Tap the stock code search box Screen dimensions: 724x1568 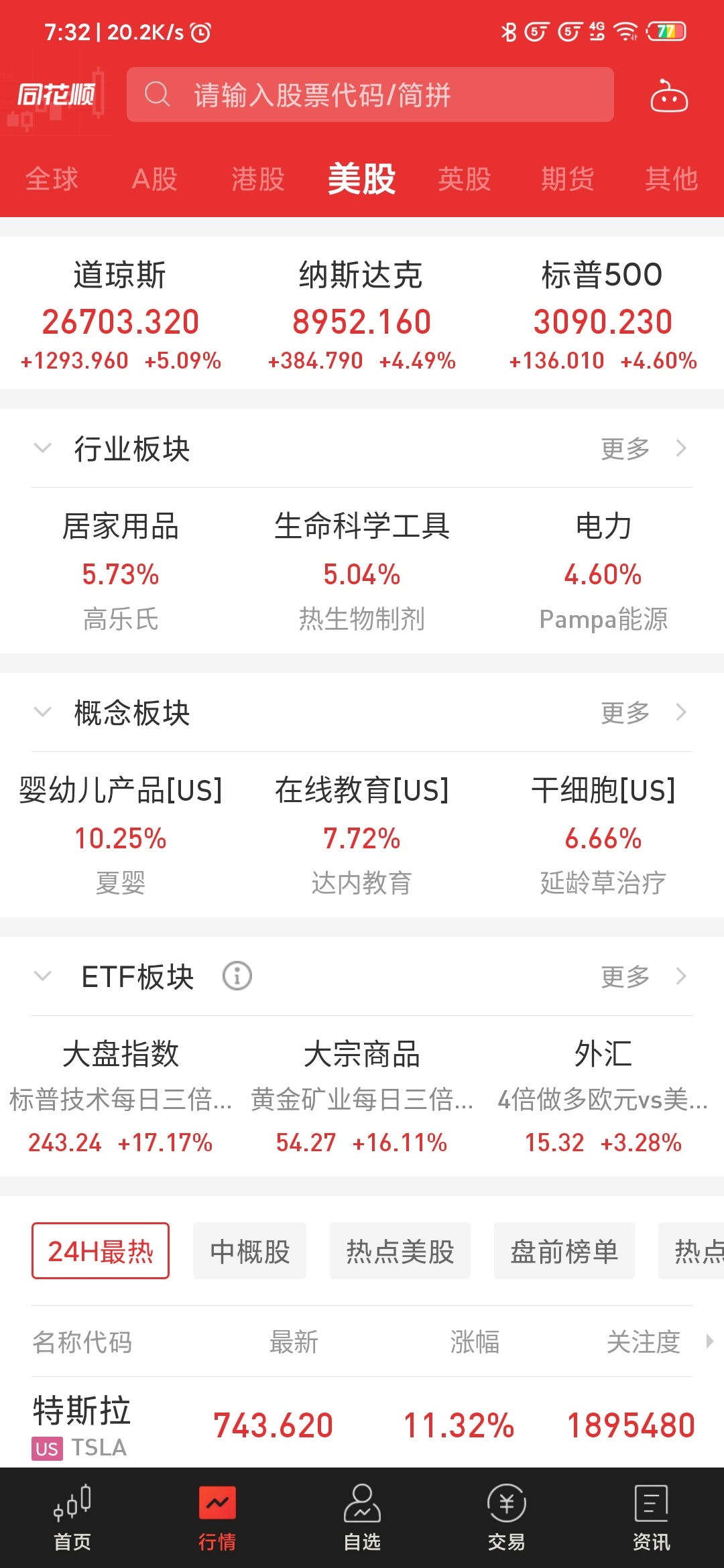click(x=370, y=94)
